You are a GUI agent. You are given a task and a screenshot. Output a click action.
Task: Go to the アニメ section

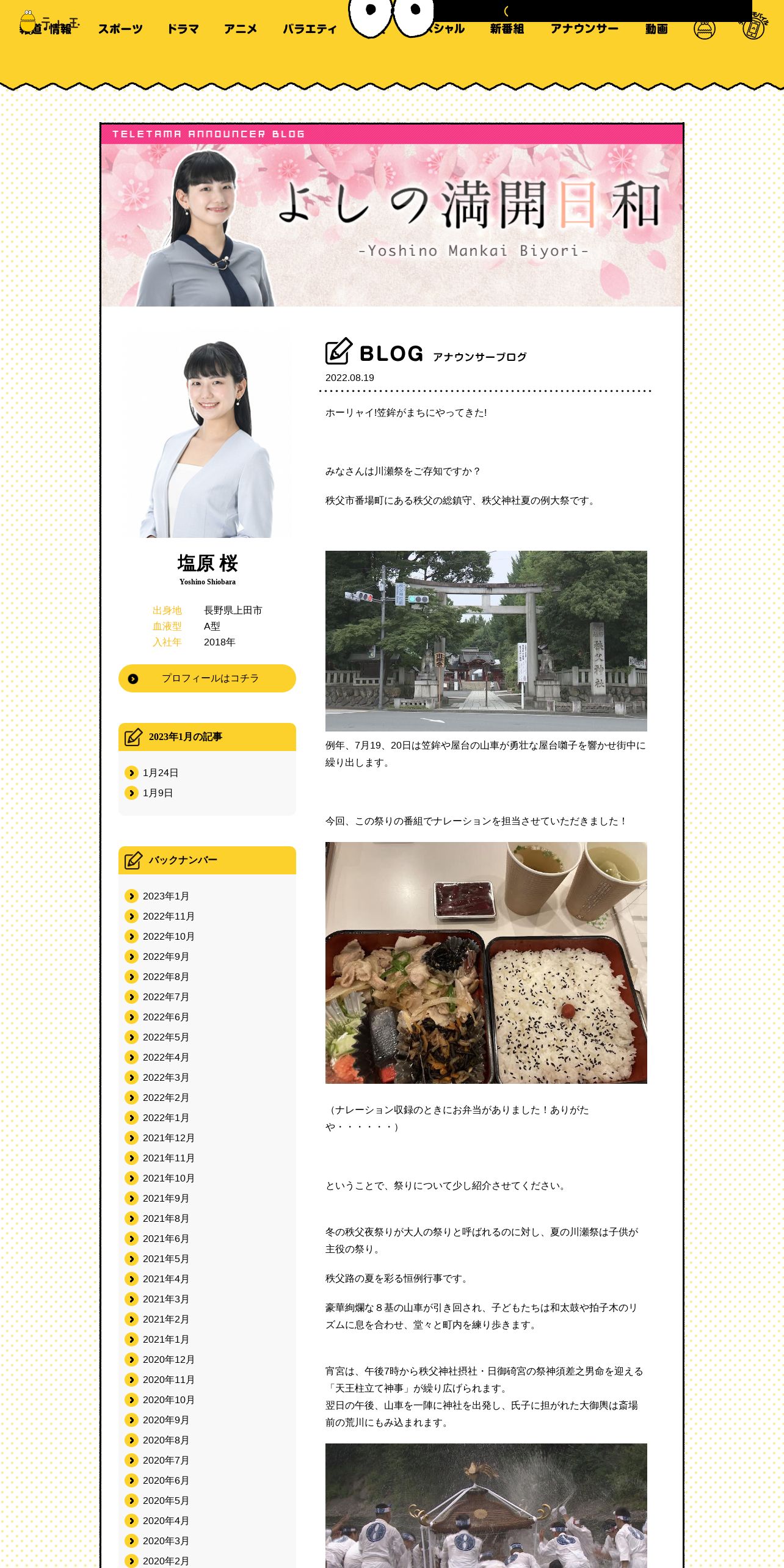pos(241,29)
